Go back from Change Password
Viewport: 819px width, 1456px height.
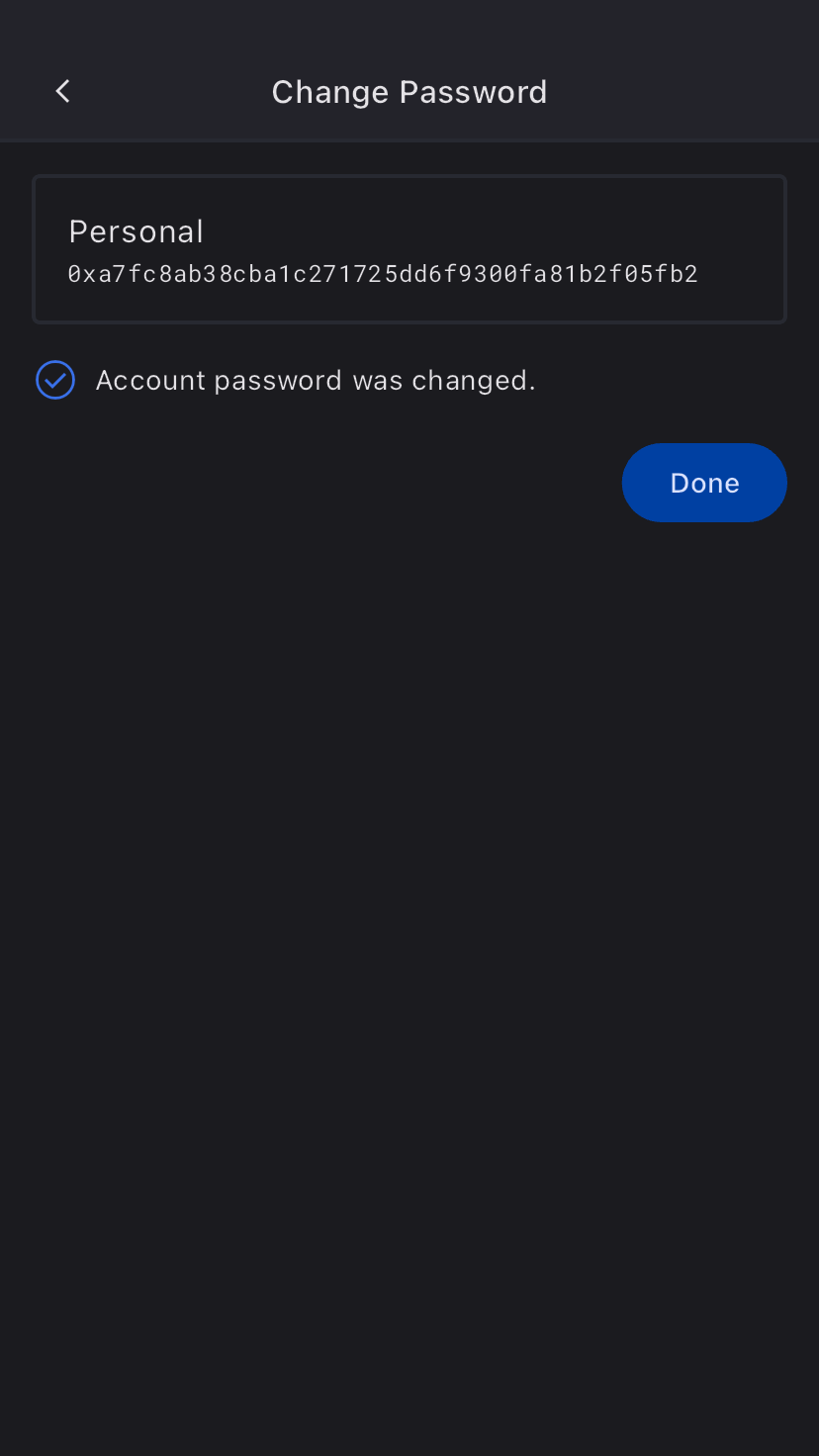coord(62,92)
